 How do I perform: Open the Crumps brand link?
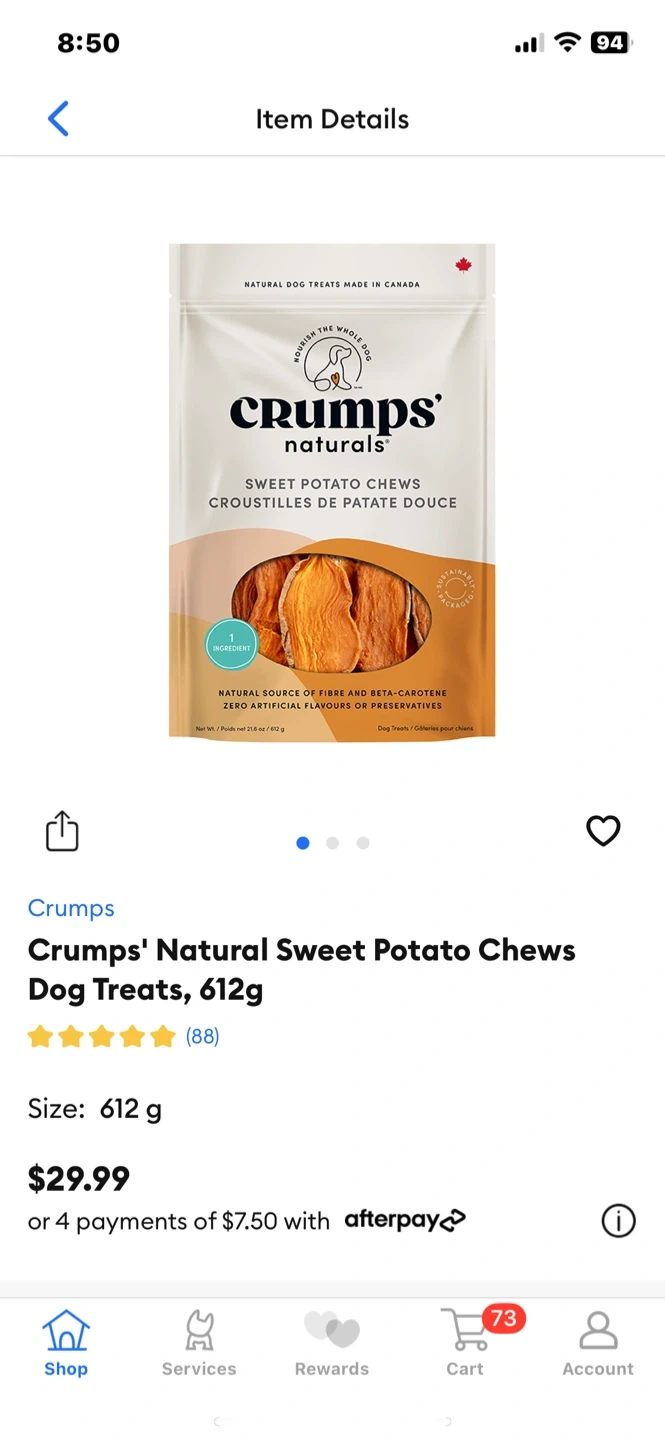71,908
